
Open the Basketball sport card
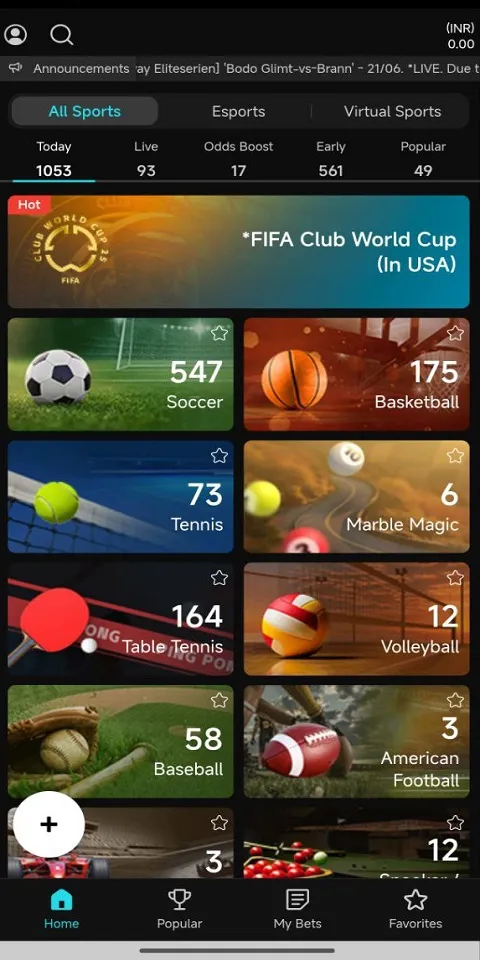click(356, 374)
